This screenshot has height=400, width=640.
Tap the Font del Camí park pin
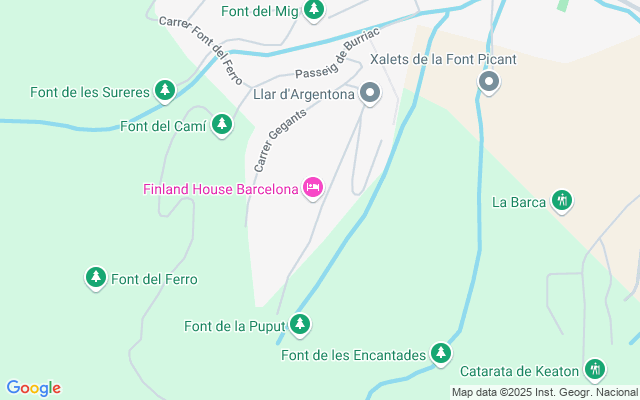[221, 124]
